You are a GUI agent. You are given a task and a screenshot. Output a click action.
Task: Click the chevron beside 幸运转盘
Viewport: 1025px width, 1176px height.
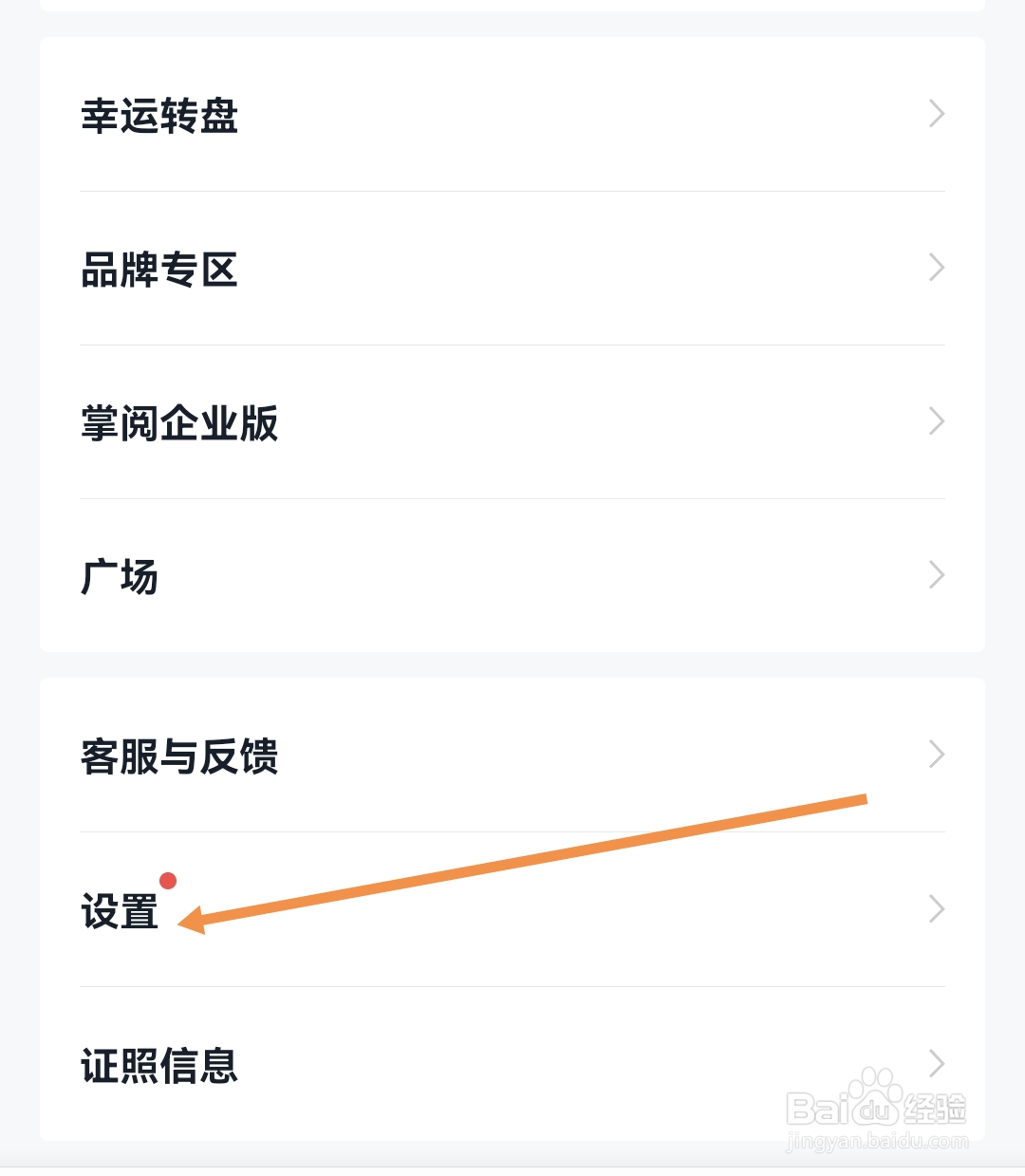click(937, 113)
